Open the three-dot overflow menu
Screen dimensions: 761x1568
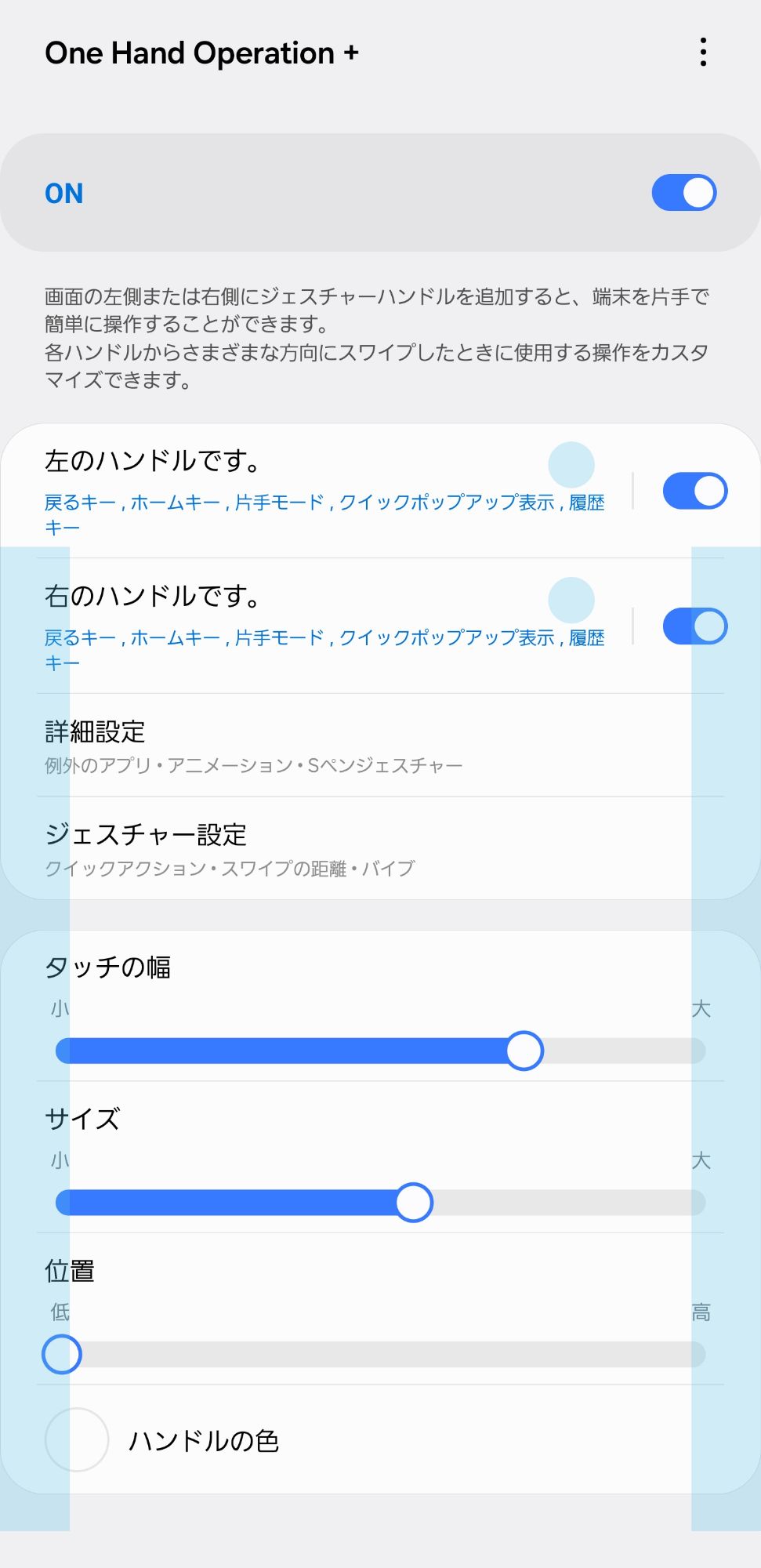[x=703, y=51]
